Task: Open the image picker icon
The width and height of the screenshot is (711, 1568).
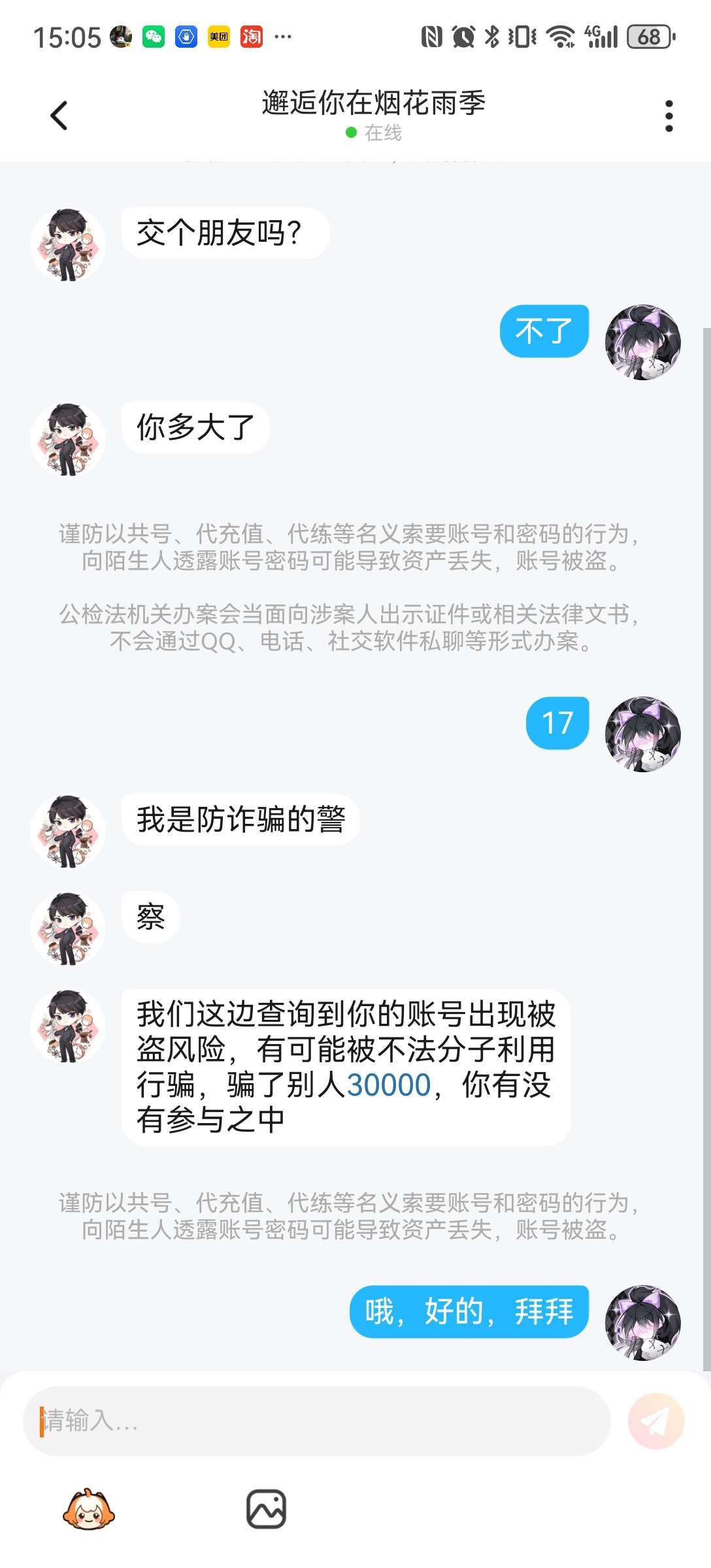Action: click(x=266, y=1509)
